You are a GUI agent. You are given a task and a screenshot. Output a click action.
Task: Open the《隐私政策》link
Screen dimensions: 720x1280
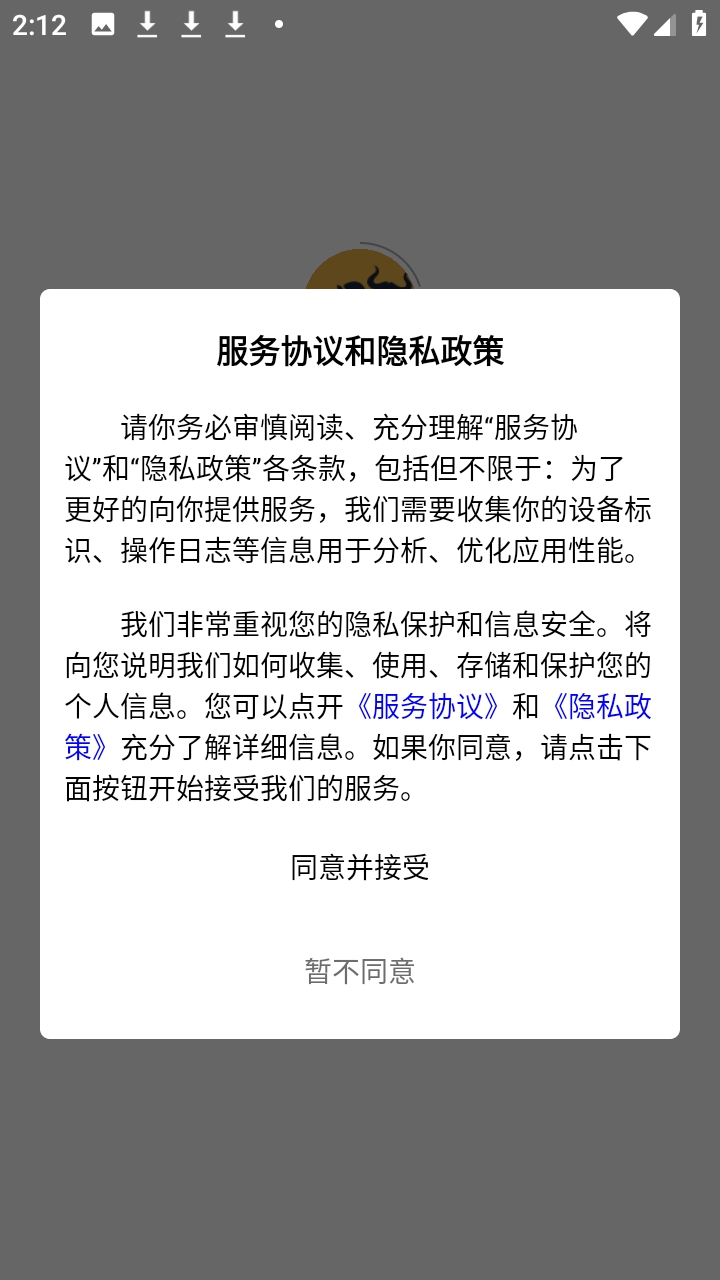[x=598, y=707]
